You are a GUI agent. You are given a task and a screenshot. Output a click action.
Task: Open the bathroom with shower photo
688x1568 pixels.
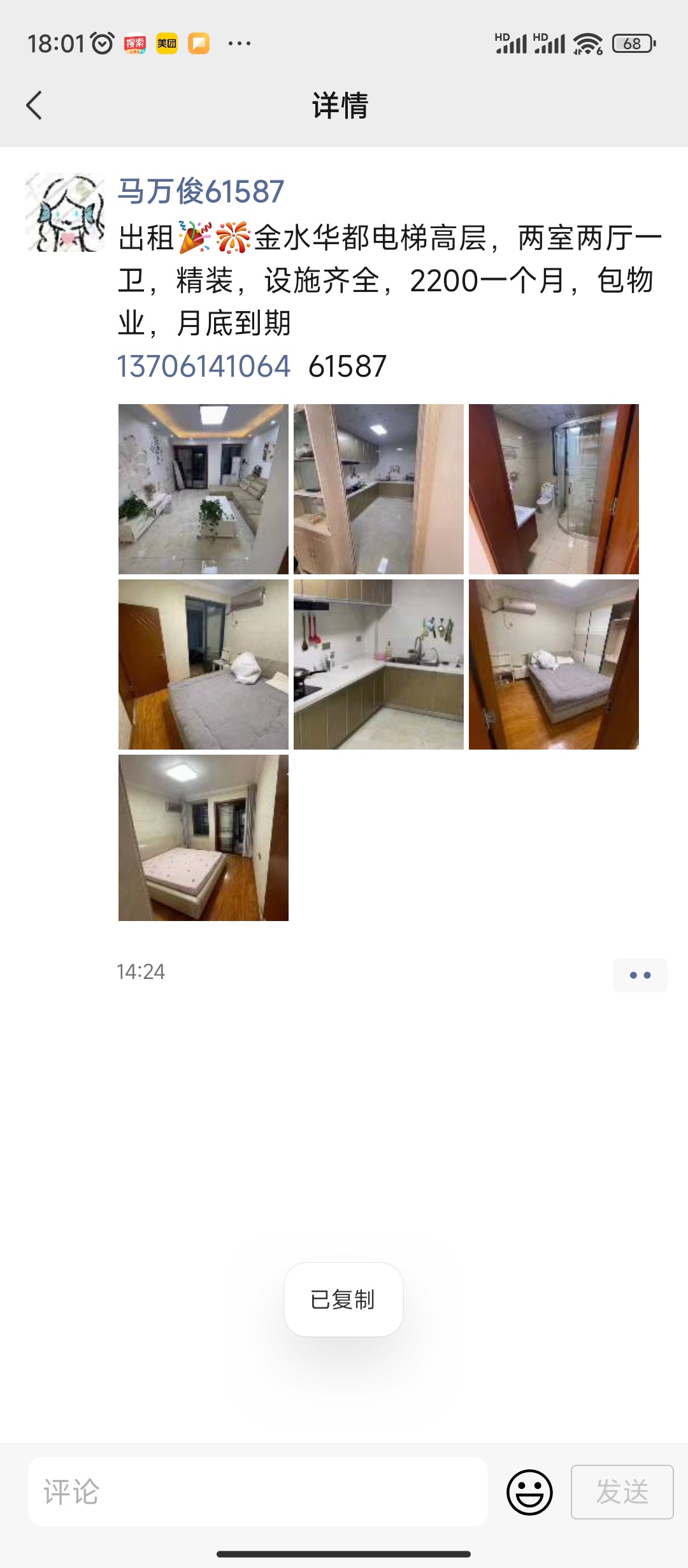coord(554,489)
